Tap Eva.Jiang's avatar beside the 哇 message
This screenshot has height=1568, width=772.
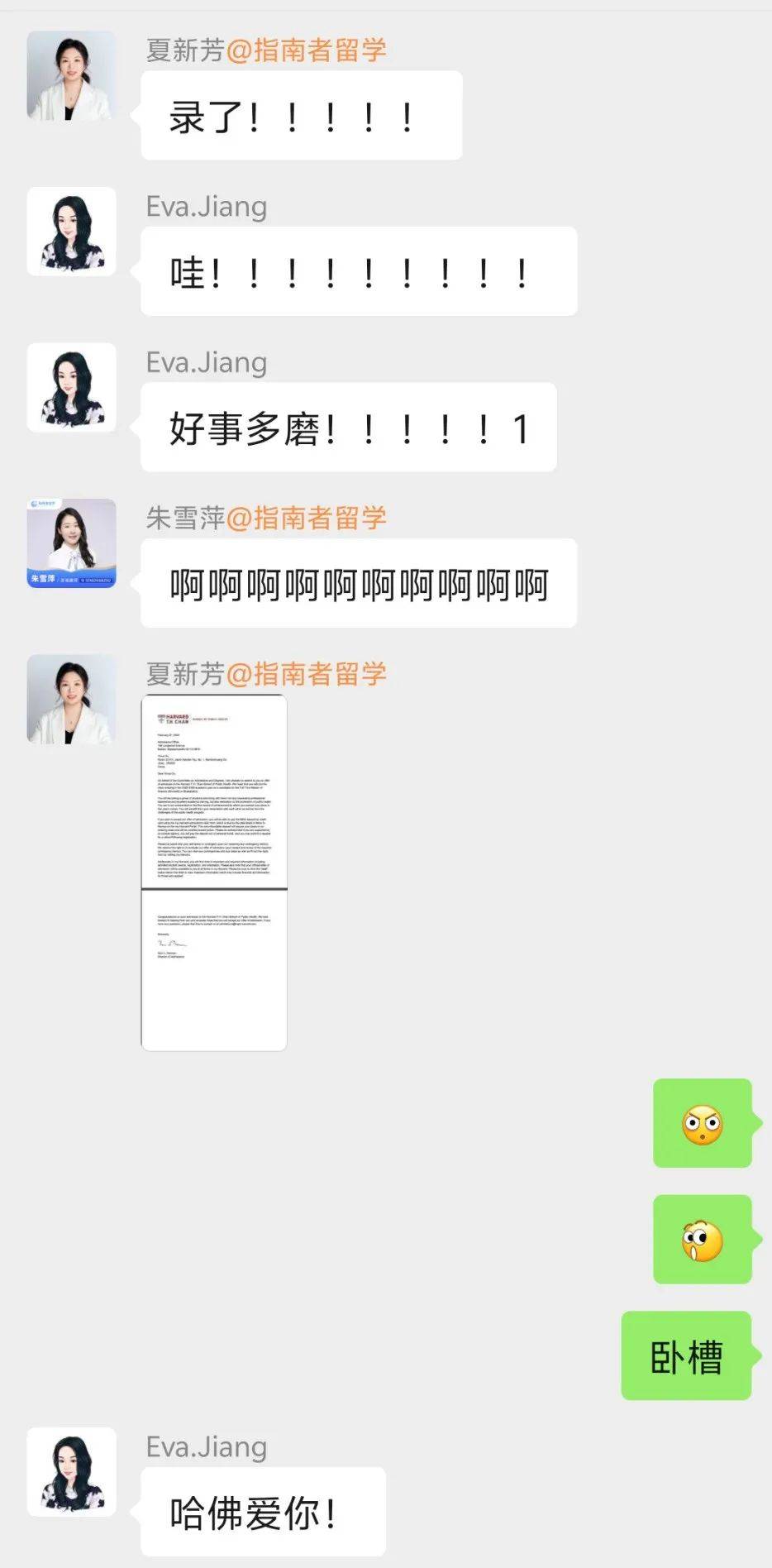tap(71, 232)
